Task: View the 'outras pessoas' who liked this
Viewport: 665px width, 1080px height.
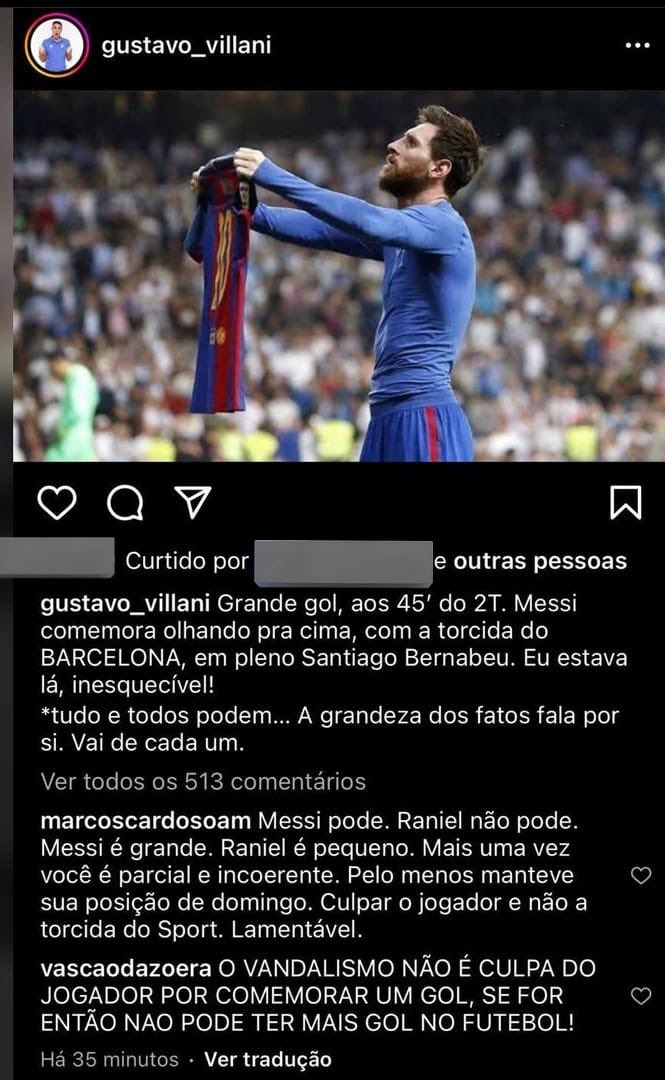Action: [540, 562]
